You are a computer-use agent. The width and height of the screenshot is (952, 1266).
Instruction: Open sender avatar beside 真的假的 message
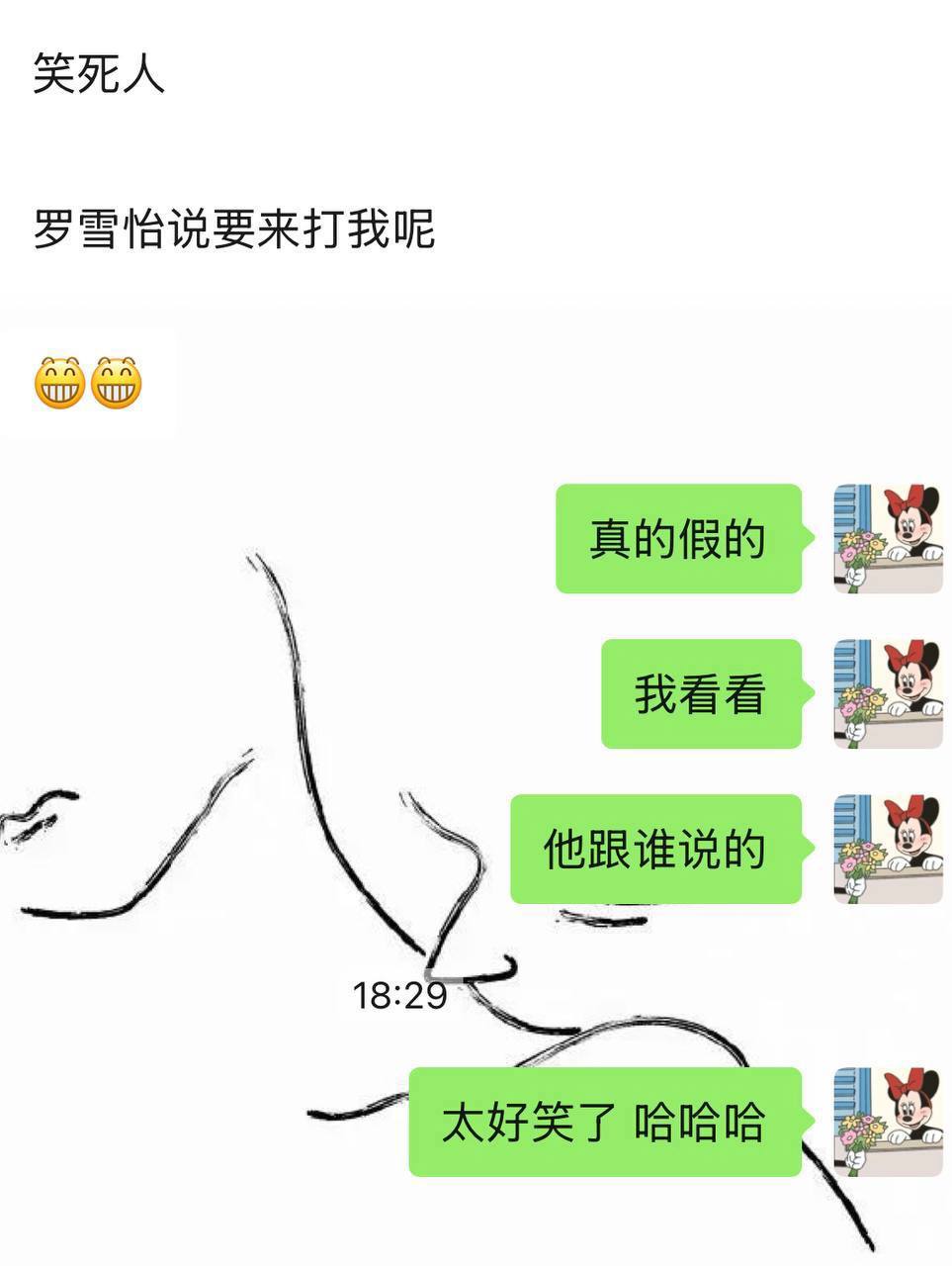click(x=888, y=539)
